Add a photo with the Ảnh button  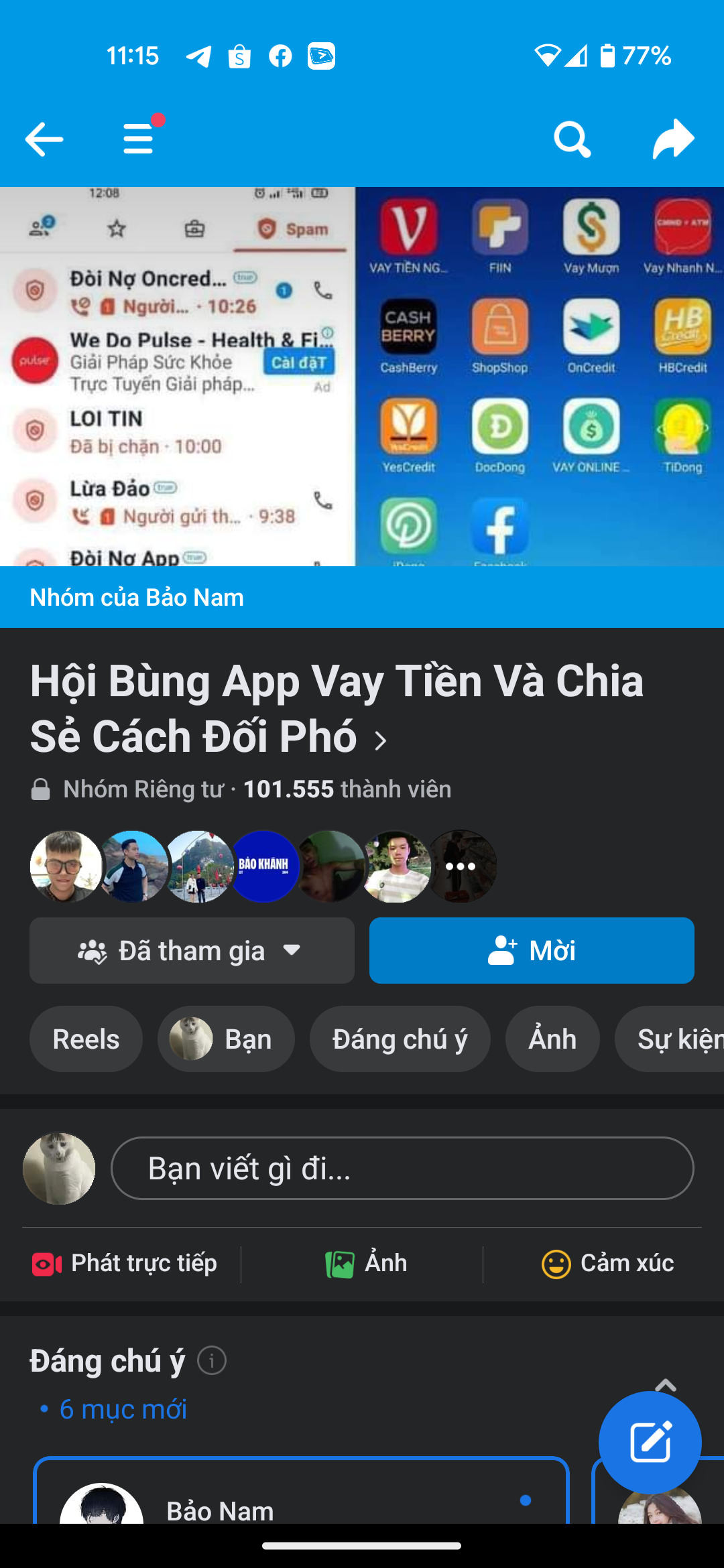[x=366, y=1263]
